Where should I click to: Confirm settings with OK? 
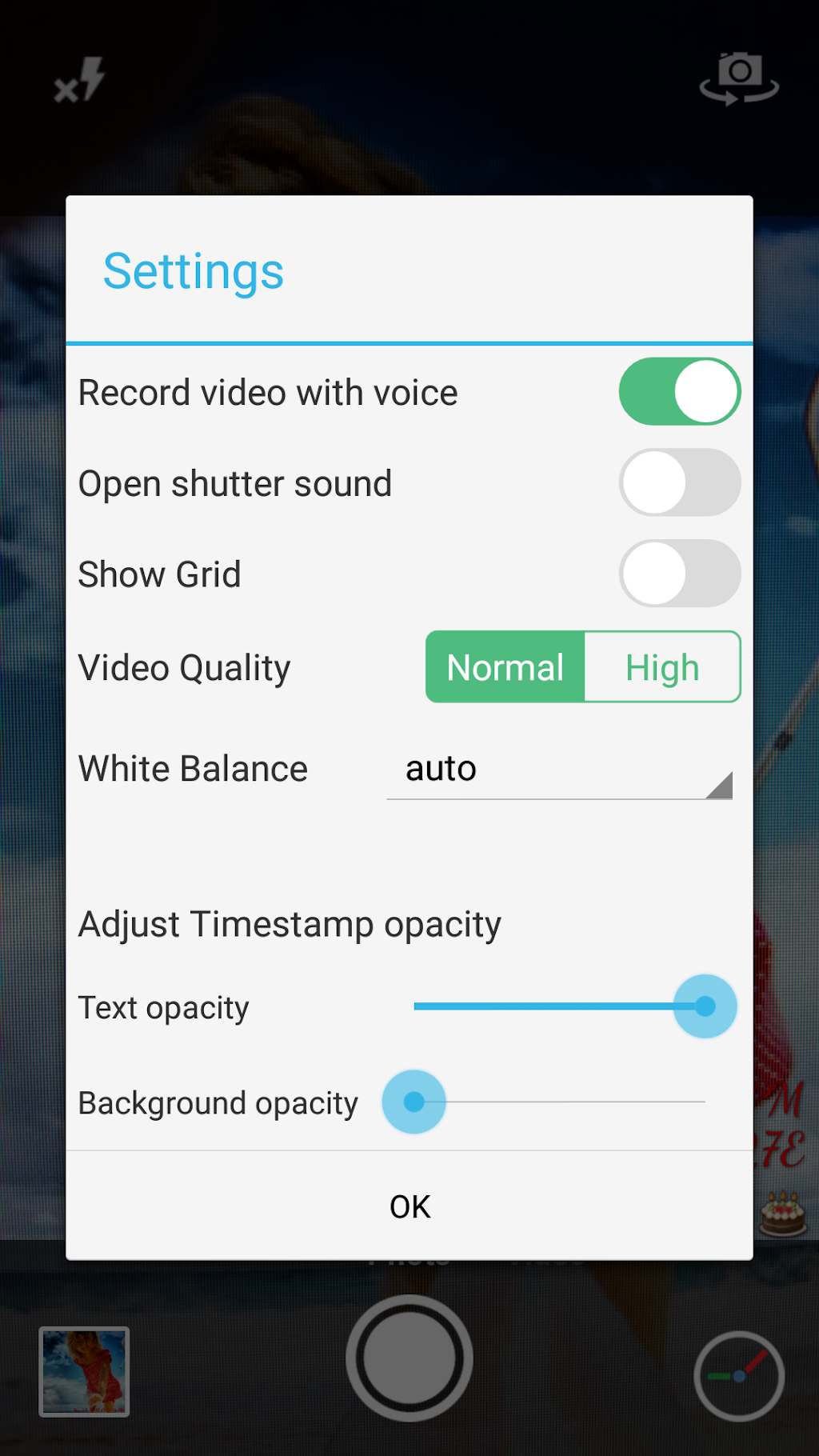pyautogui.click(x=409, y=1206)
